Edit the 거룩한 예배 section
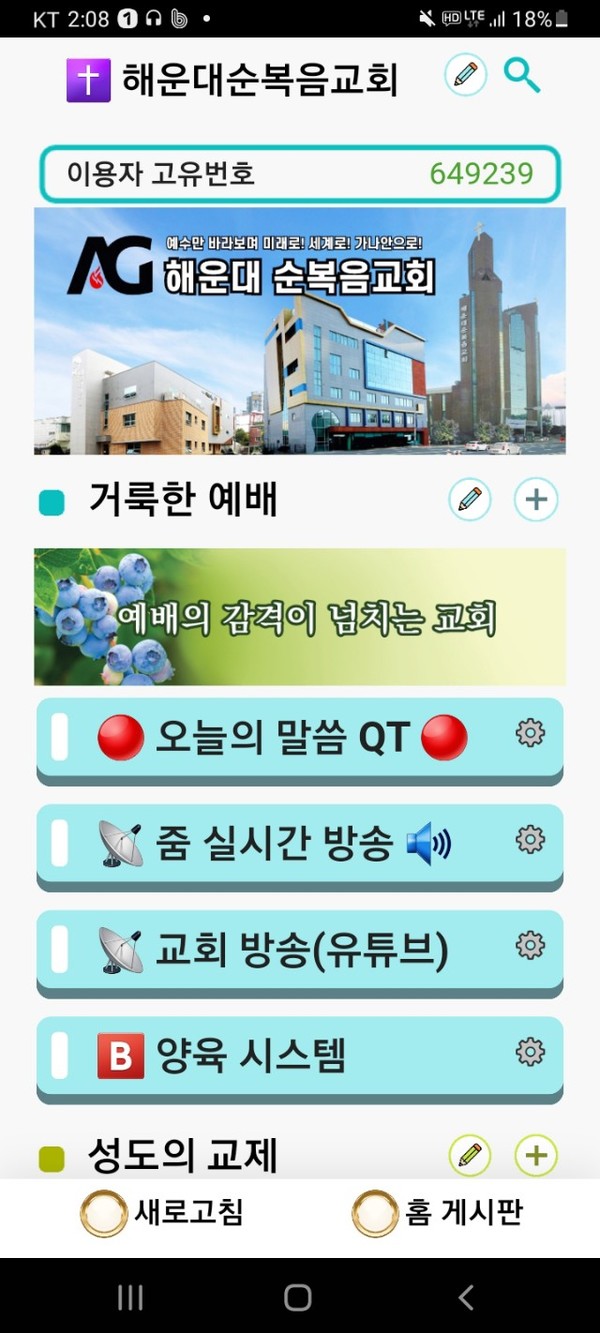Image resolution: width=600 pixels, height=1333 pixels. pos(469,499)
